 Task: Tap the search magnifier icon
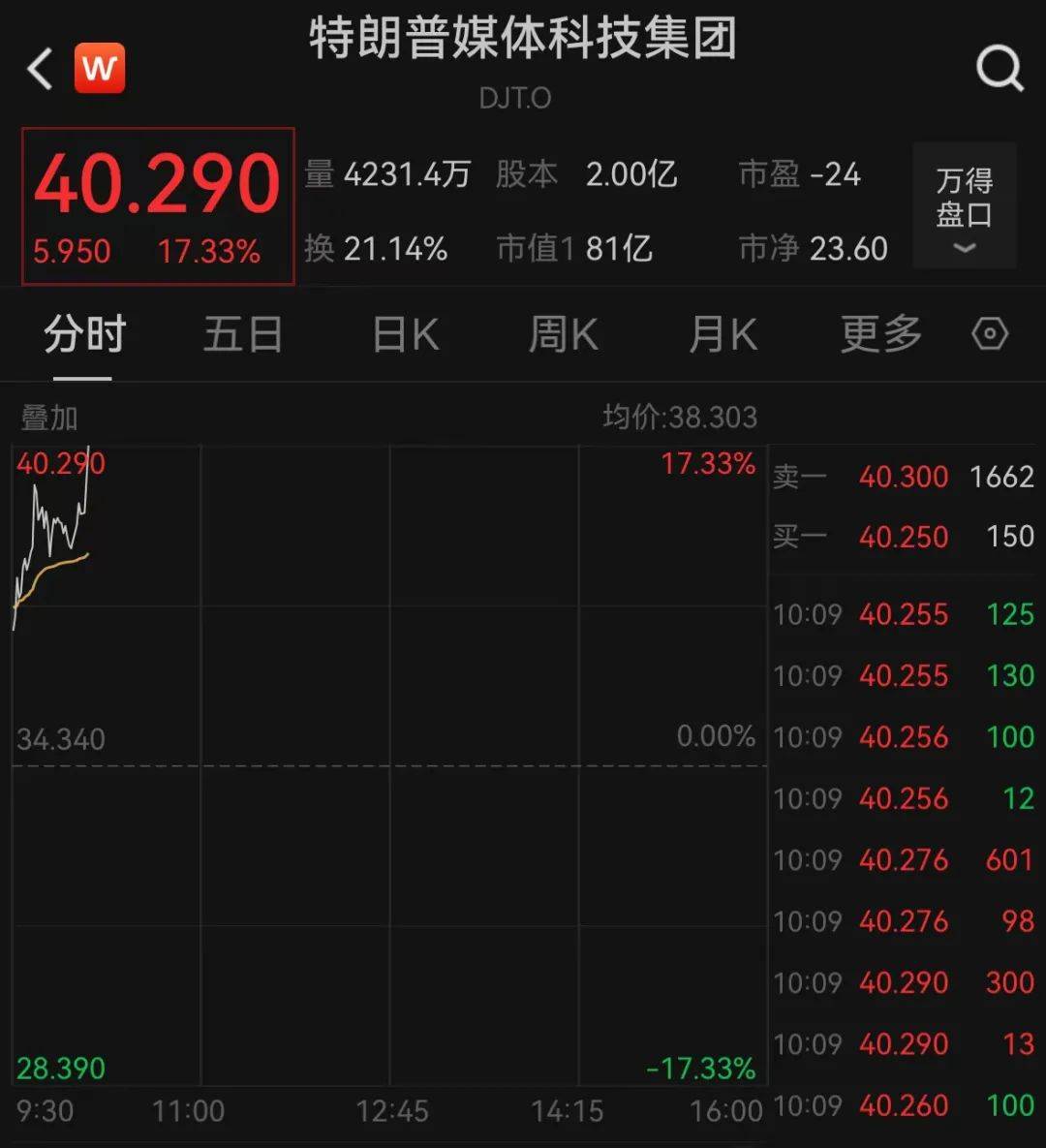click(998, 68)
